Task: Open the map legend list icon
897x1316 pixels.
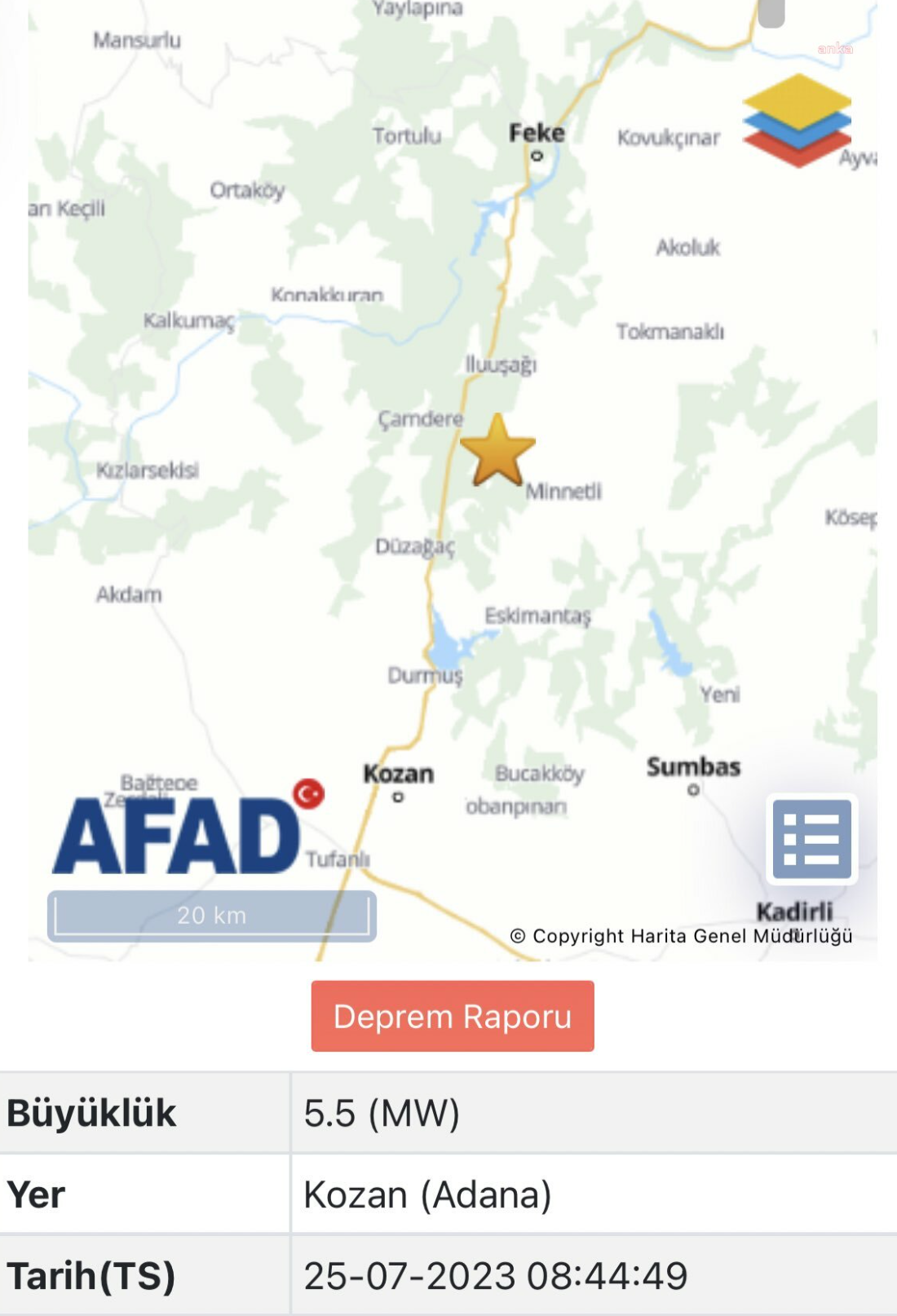Action: point(811,839)
